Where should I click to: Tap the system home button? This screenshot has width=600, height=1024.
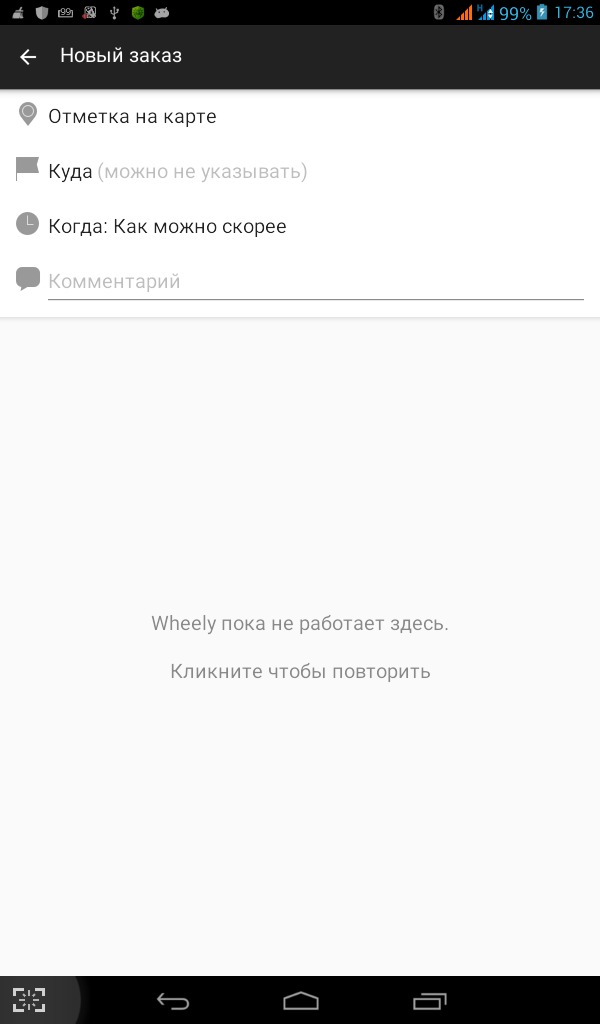point(300,1000)
